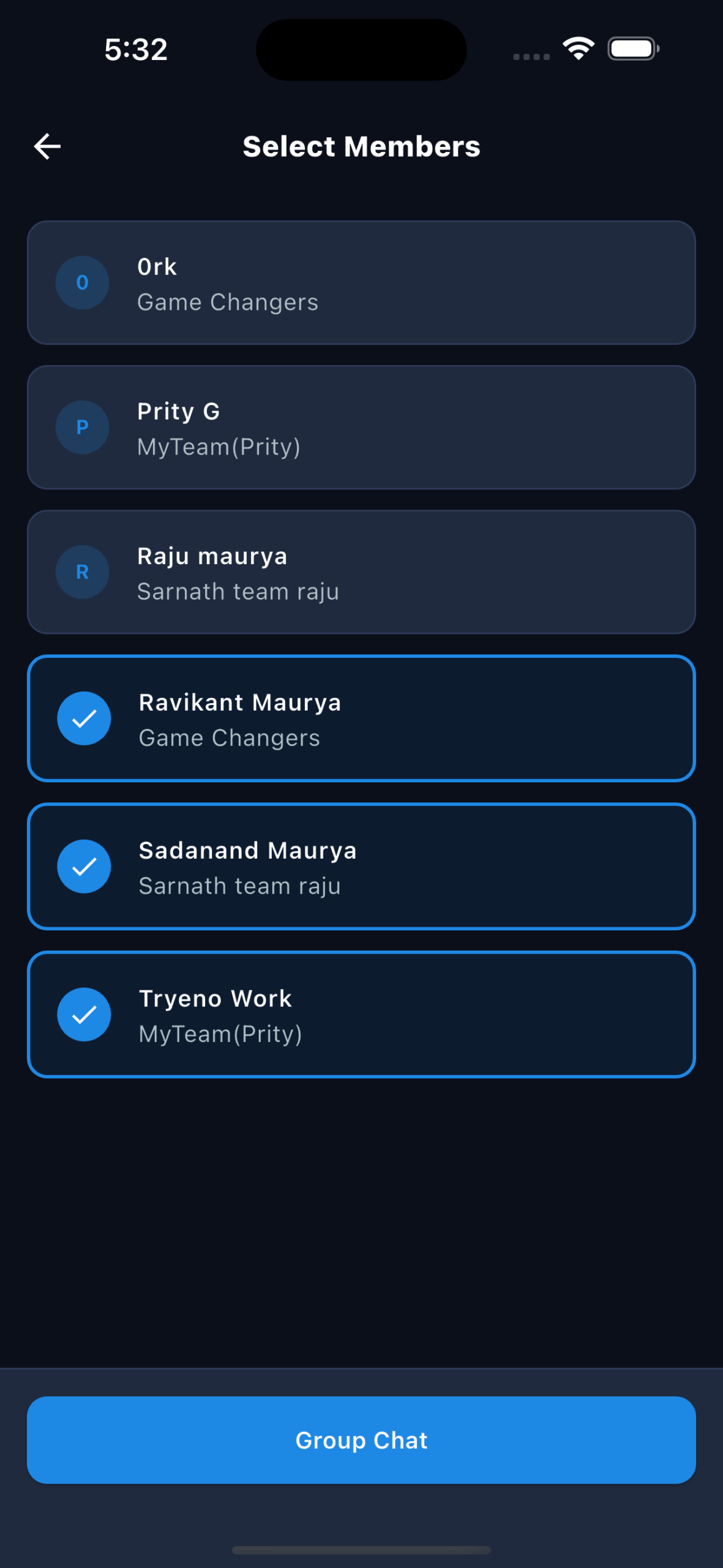Select Raju maurya as a member
The image size is (723, 1568).
pos(361,572)
